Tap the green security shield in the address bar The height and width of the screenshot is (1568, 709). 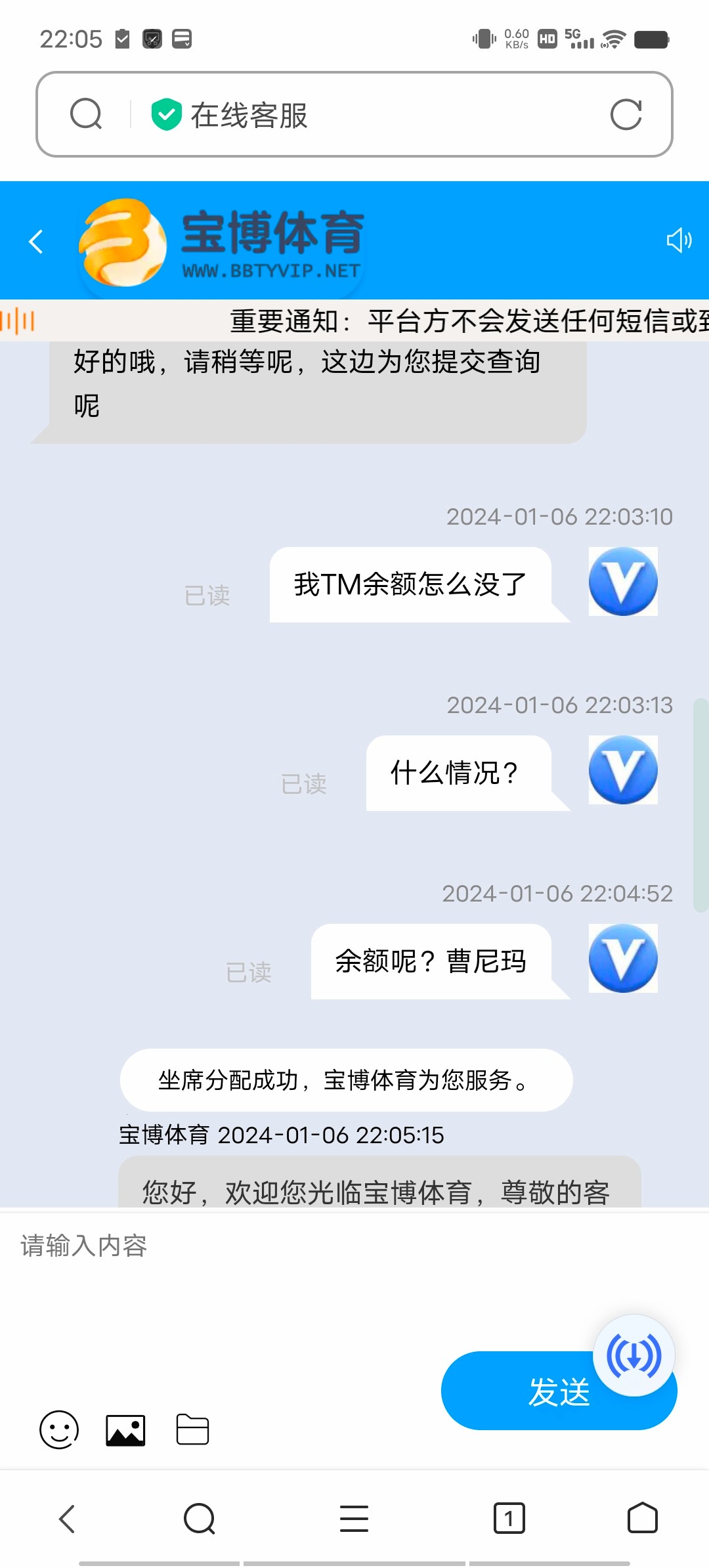166,113
